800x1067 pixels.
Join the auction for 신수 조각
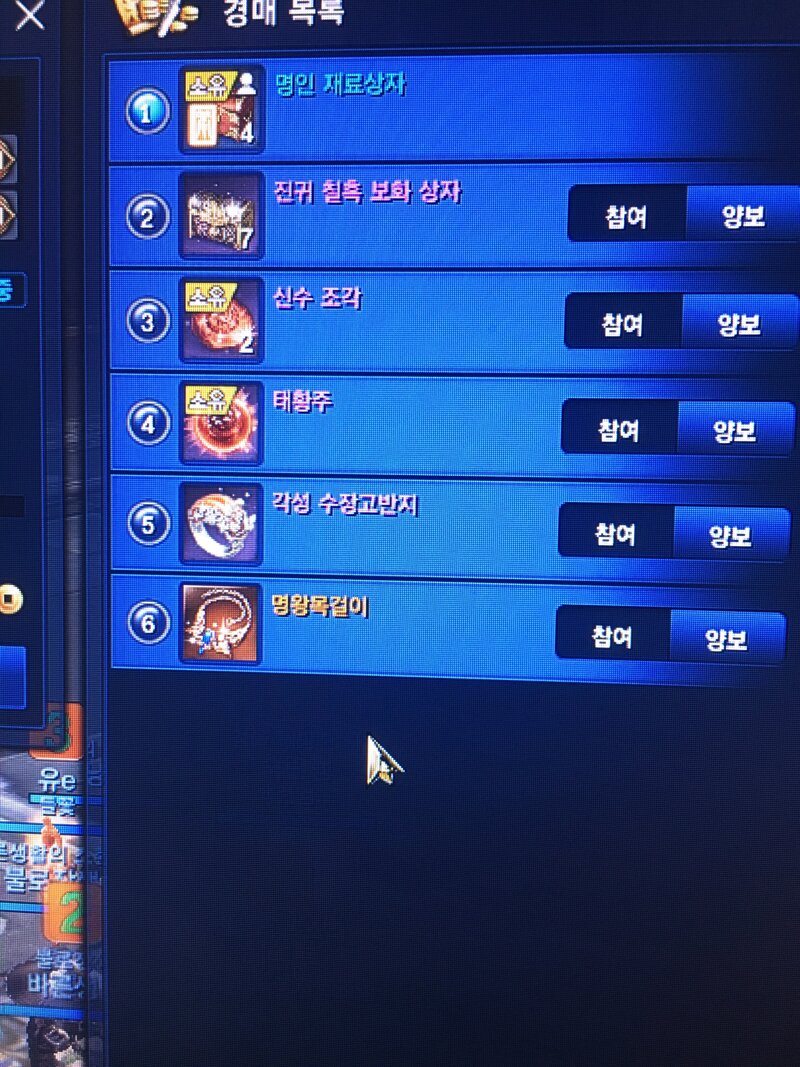click(x=623, y=324)
